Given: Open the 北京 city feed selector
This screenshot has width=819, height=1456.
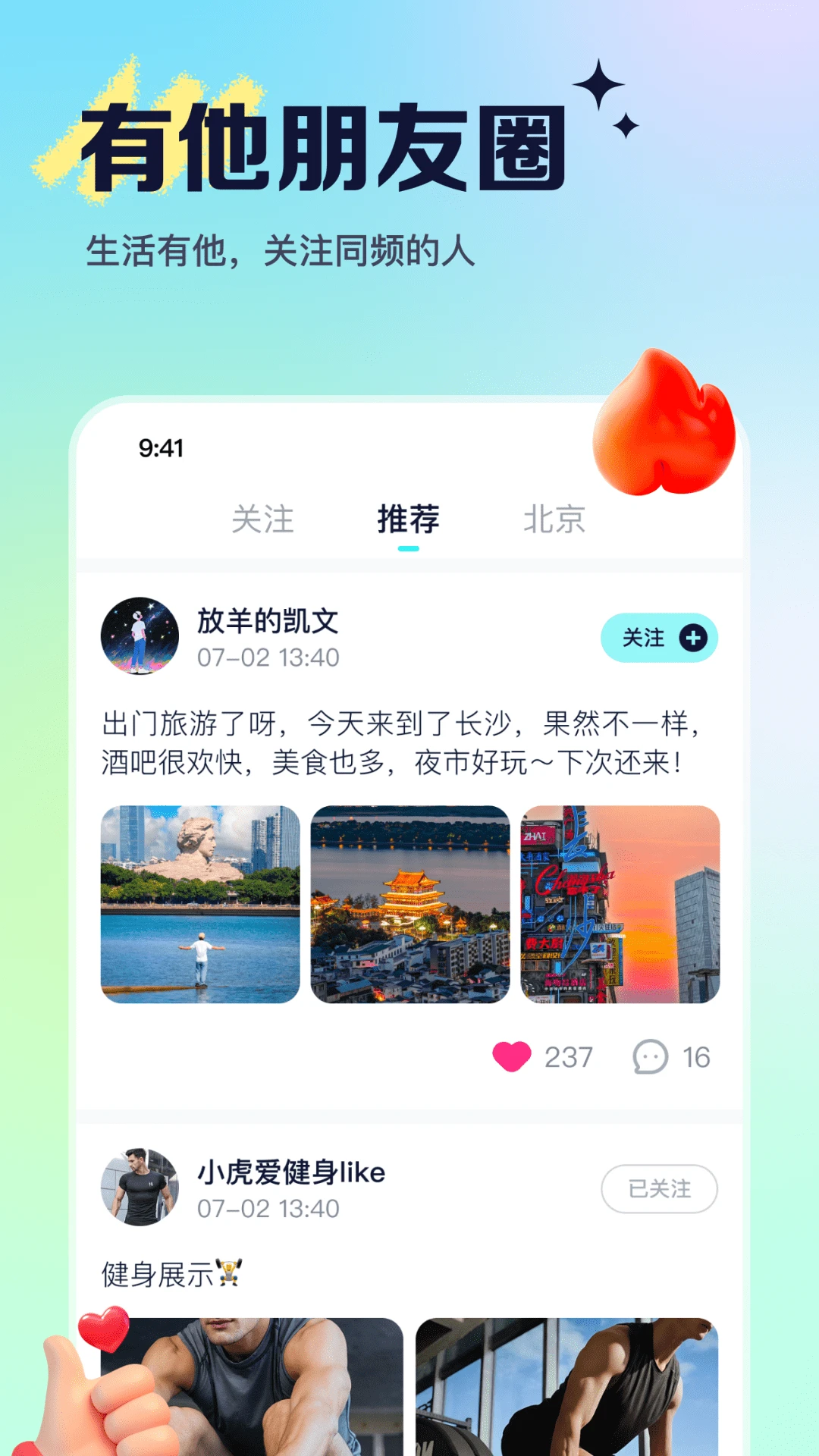Looking at the screenshot, I should pos(555,519).
